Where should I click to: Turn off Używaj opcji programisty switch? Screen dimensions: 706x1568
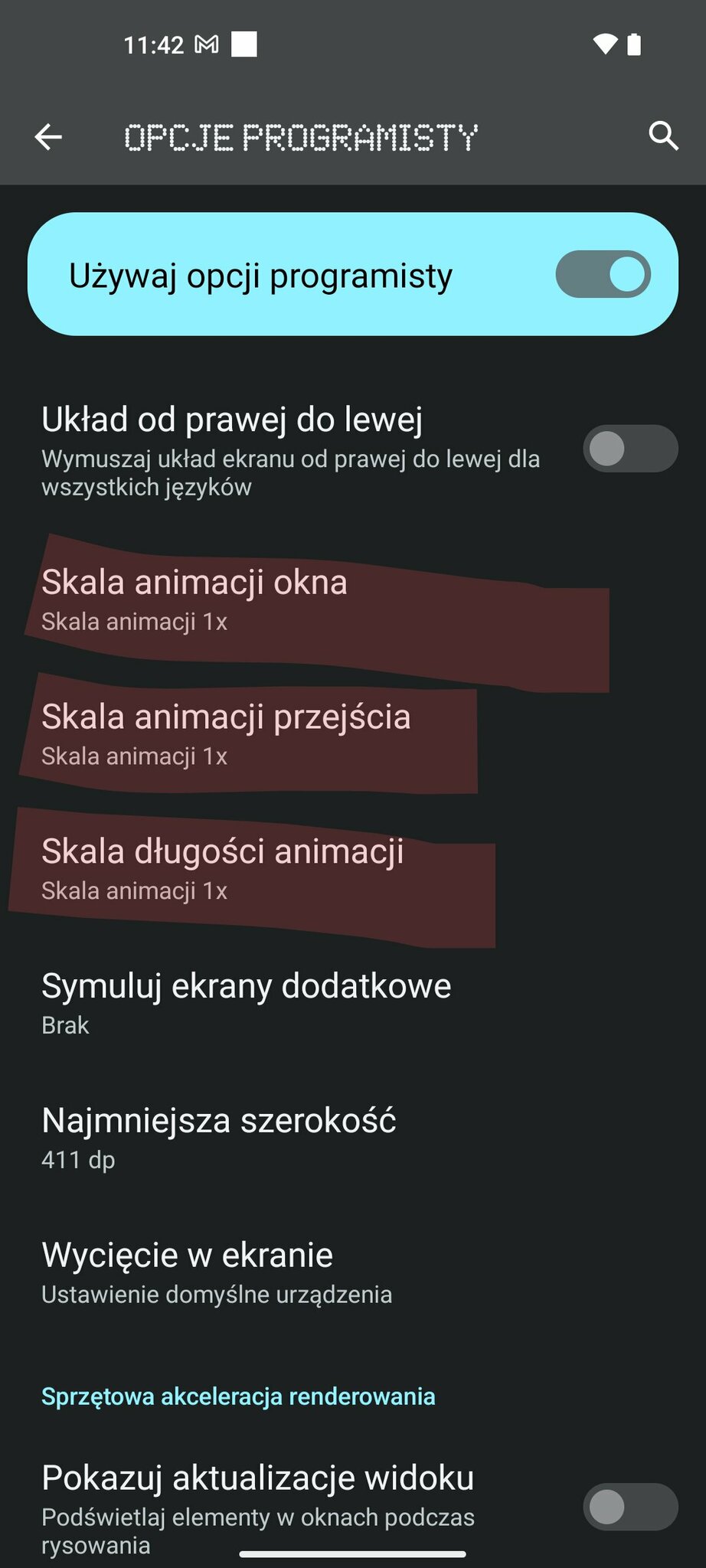[x=603, y=274]
